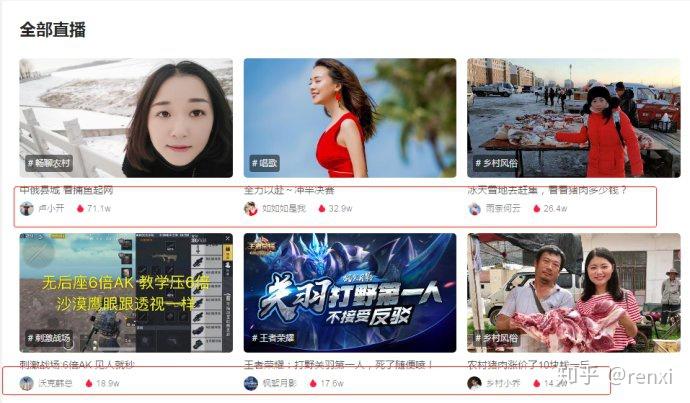Open the livestream by 卢小开

pos(126,118)
